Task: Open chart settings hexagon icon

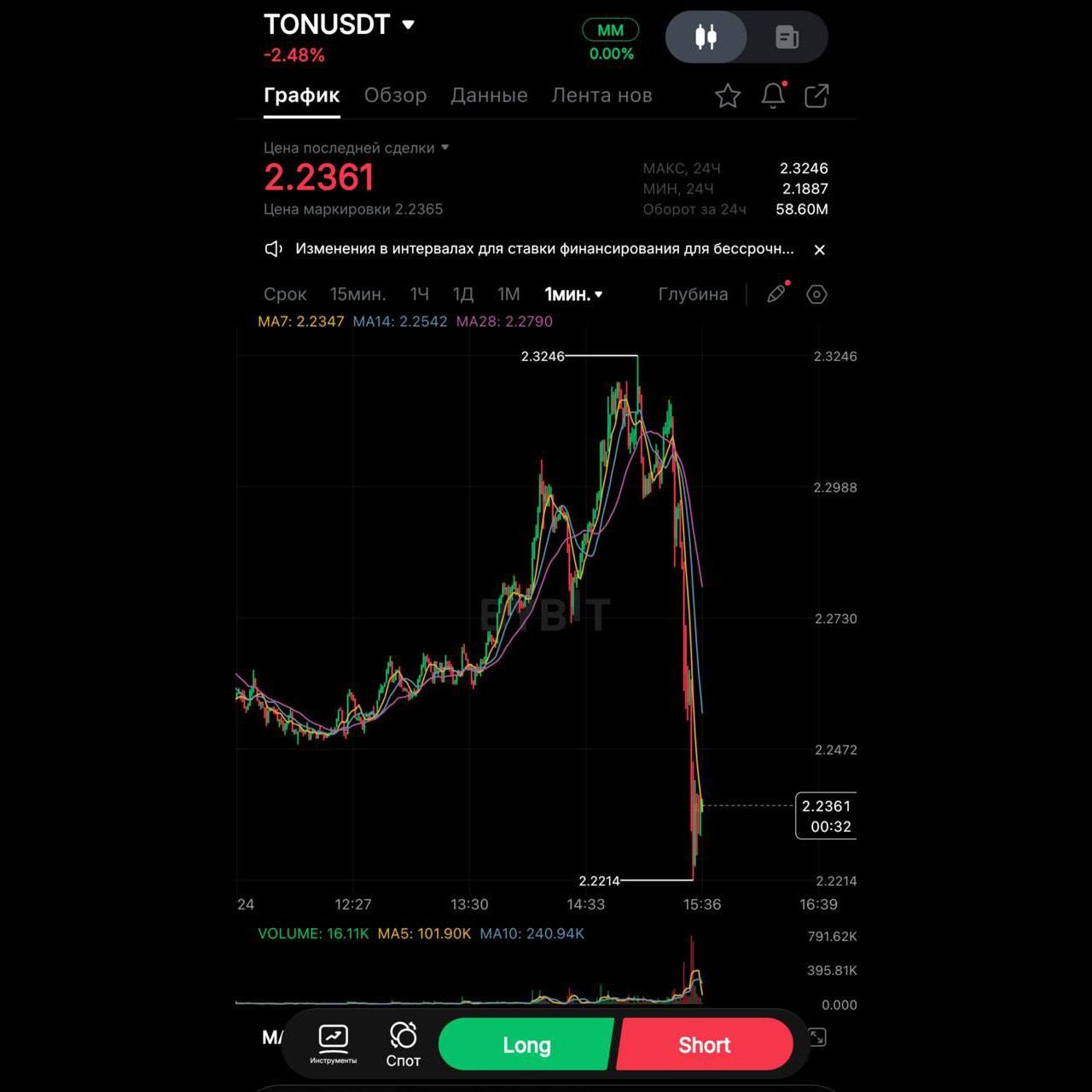Action: pyautogui.click(x=816, y=294)
